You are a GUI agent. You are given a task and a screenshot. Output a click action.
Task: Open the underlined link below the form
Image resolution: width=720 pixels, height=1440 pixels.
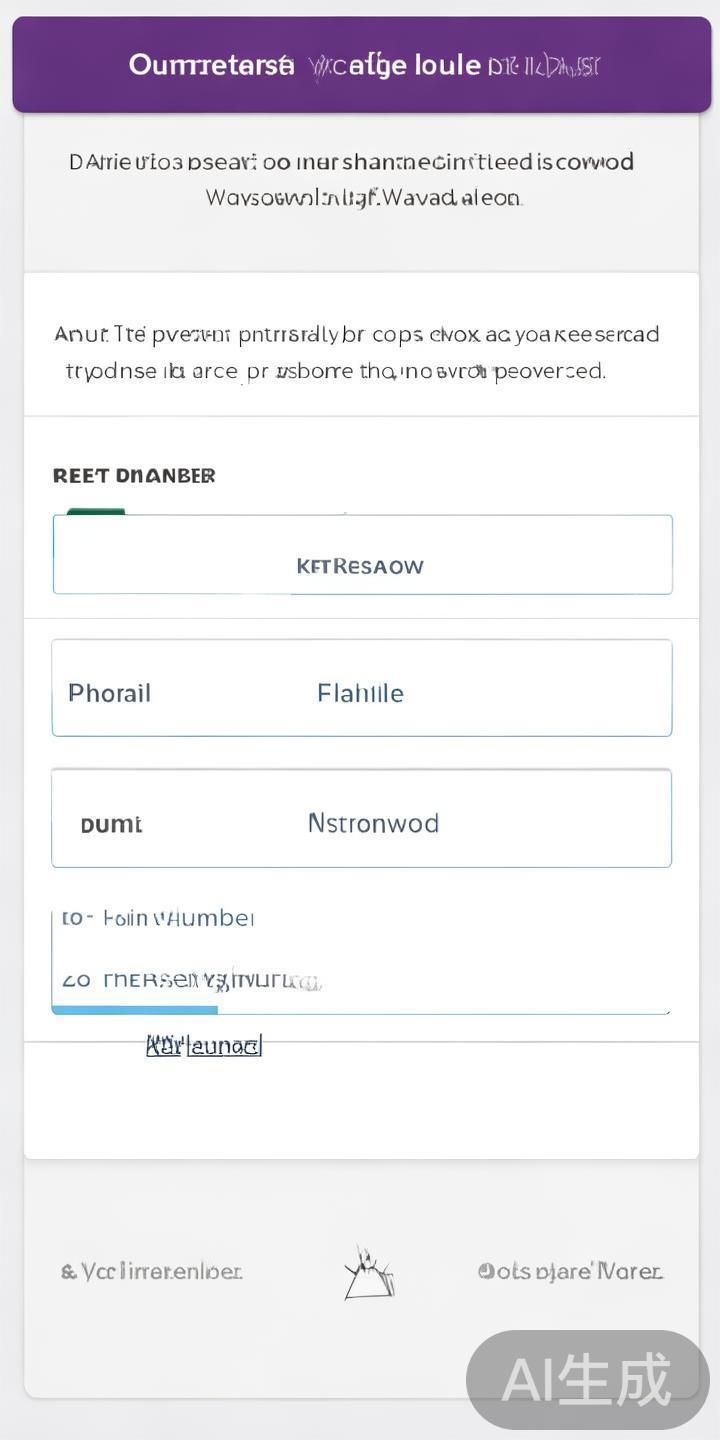coord(204,1046)
